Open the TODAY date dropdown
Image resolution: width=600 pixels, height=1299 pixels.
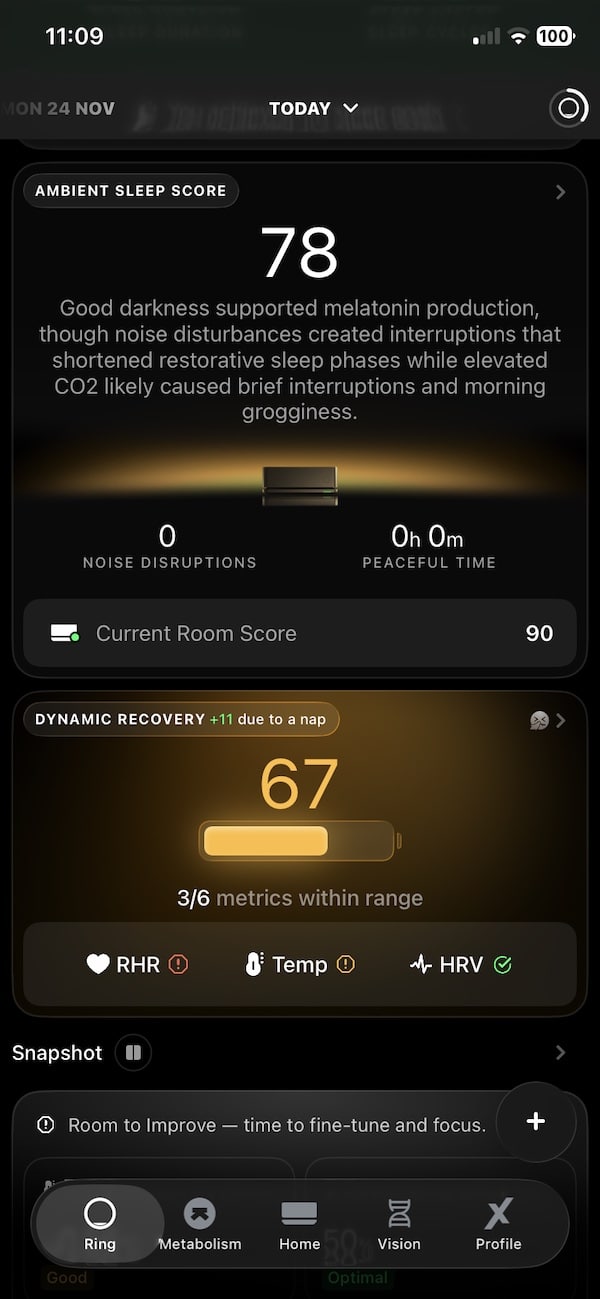pos(313,108)
